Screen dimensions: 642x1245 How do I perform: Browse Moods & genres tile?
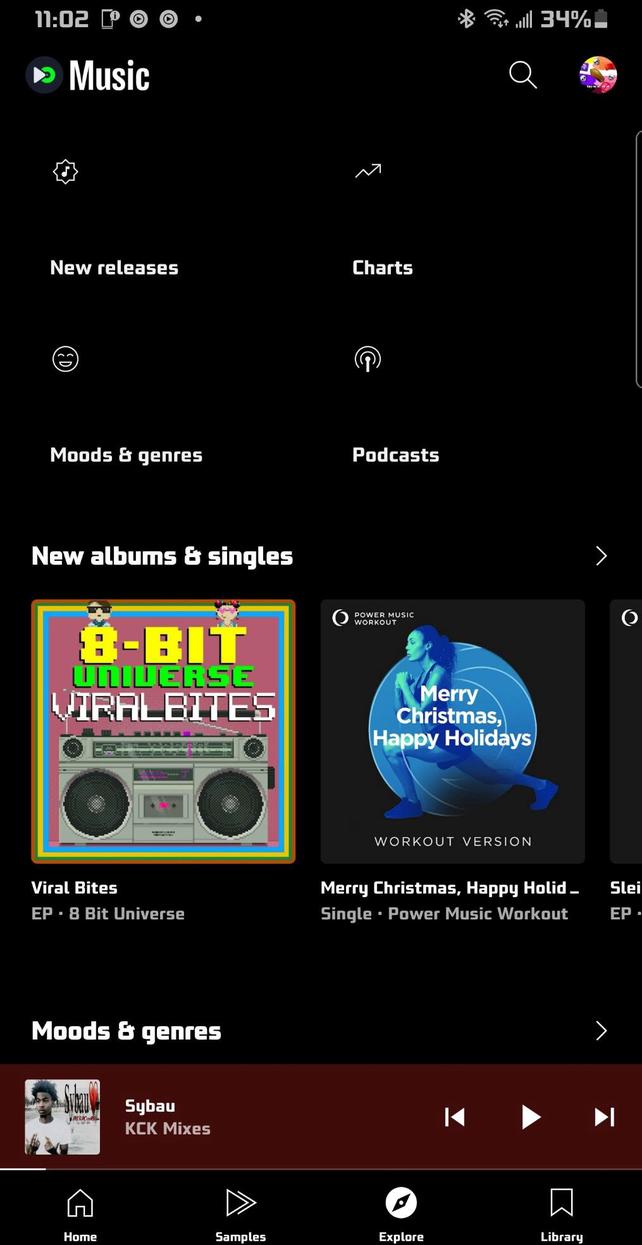pos(126,407)
